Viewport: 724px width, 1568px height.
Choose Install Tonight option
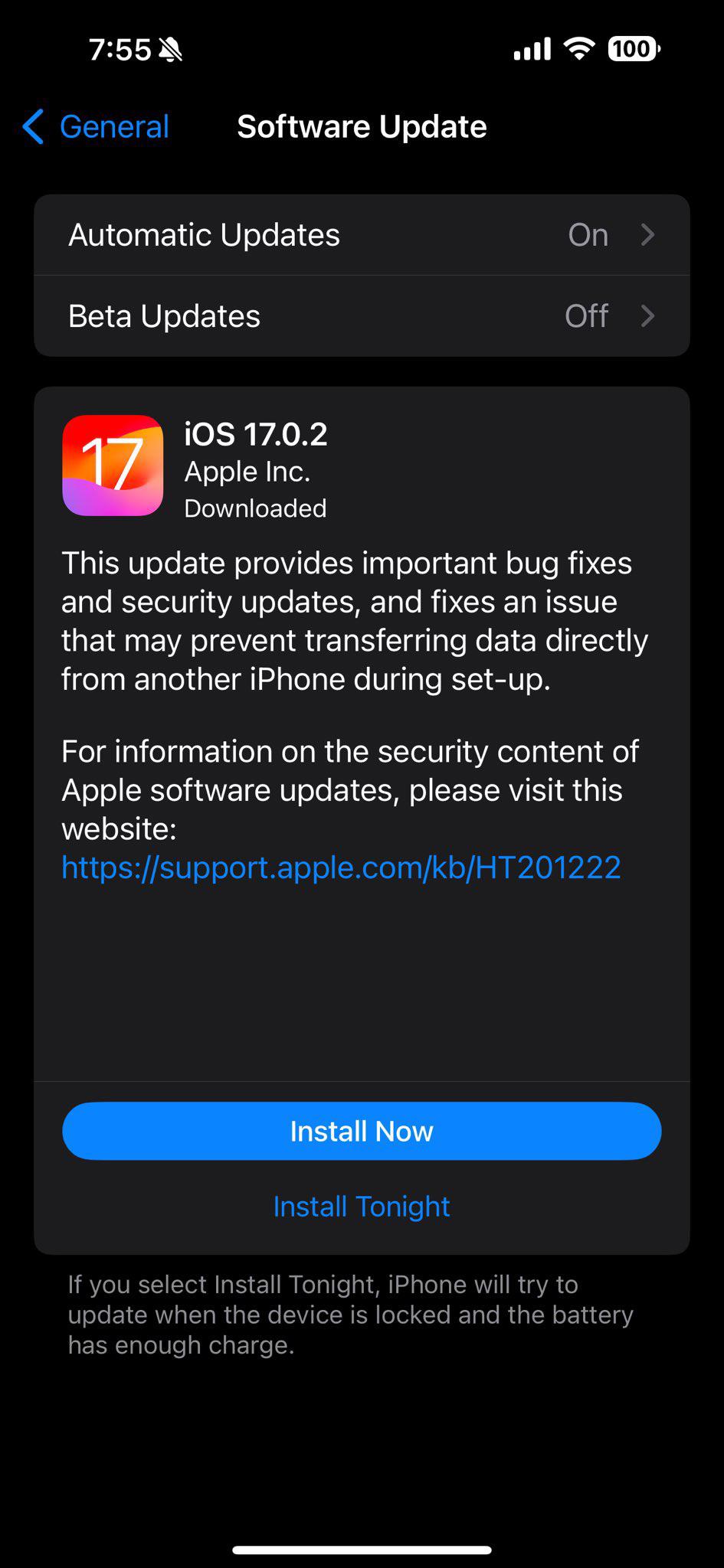362,1207
